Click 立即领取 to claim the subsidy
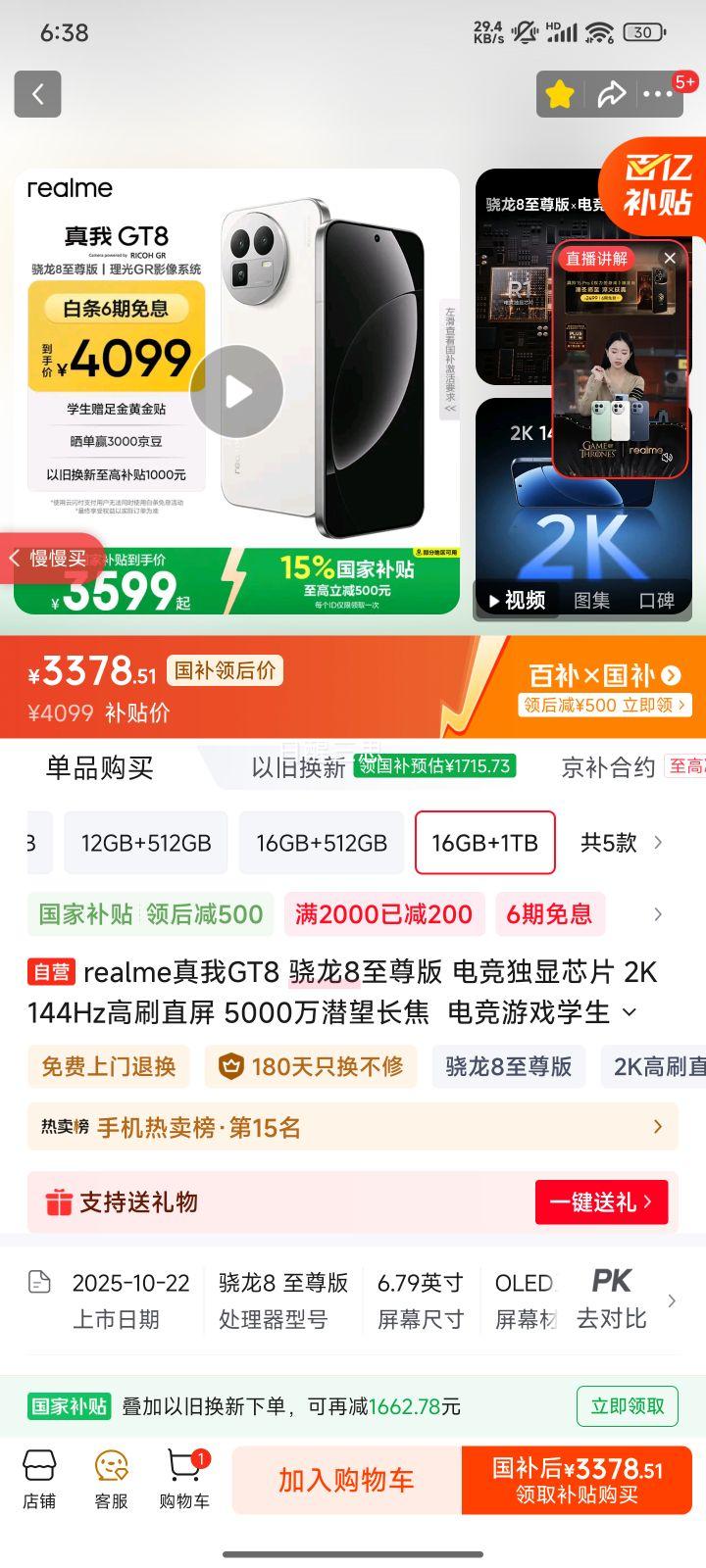 coord(627,1405)
